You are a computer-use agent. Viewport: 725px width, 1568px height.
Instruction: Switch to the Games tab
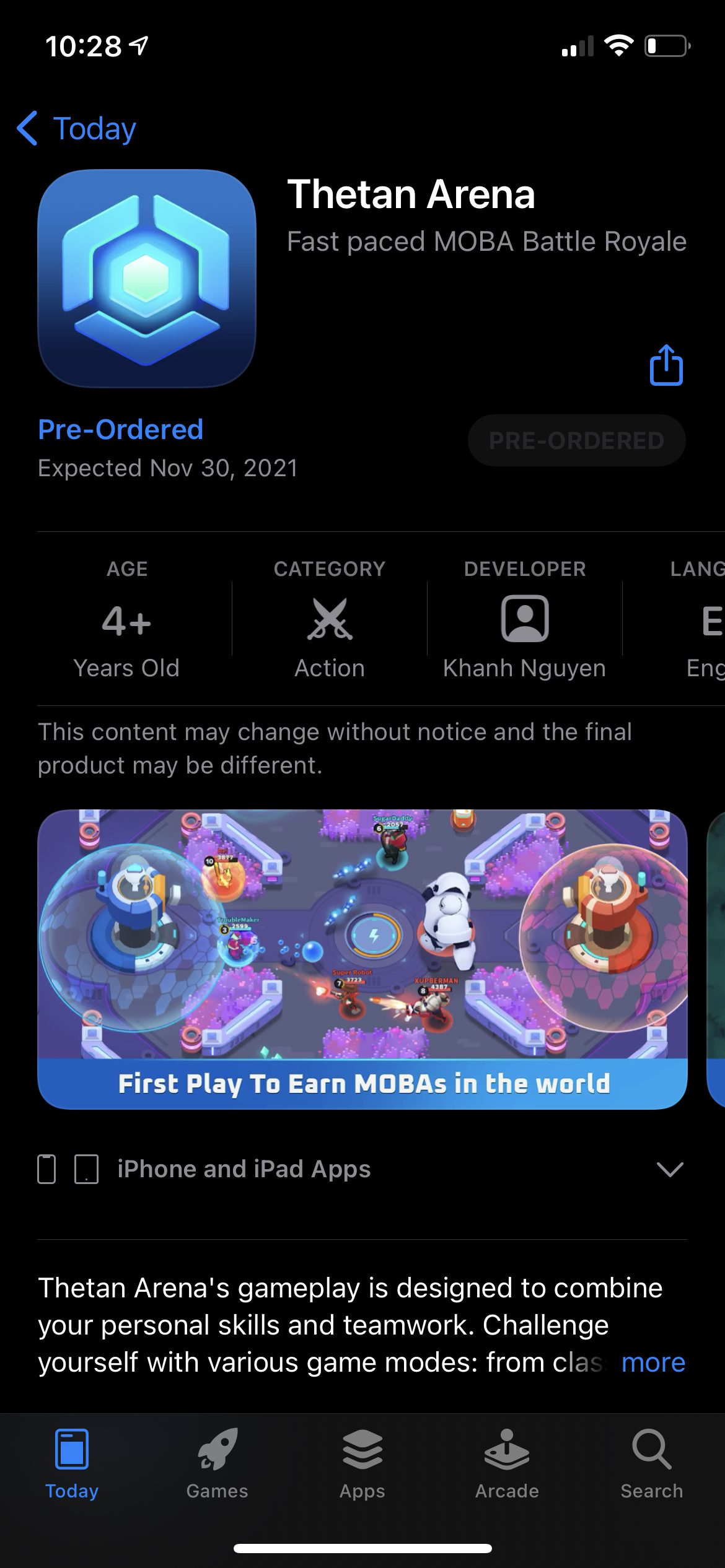pyautogui.click(x=217, y=1463)
